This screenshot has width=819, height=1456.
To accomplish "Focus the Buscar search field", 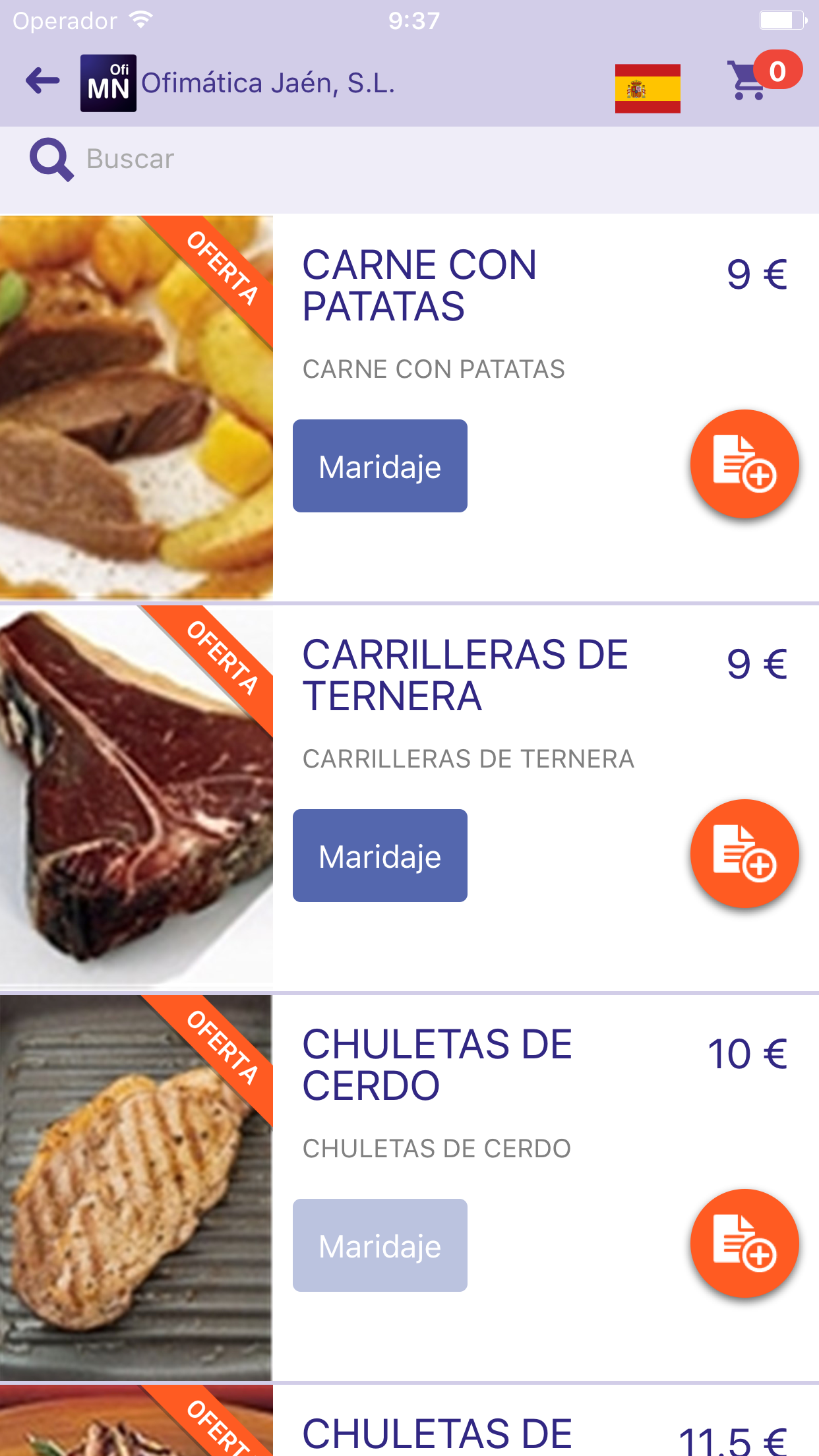I will pos(396,160).
